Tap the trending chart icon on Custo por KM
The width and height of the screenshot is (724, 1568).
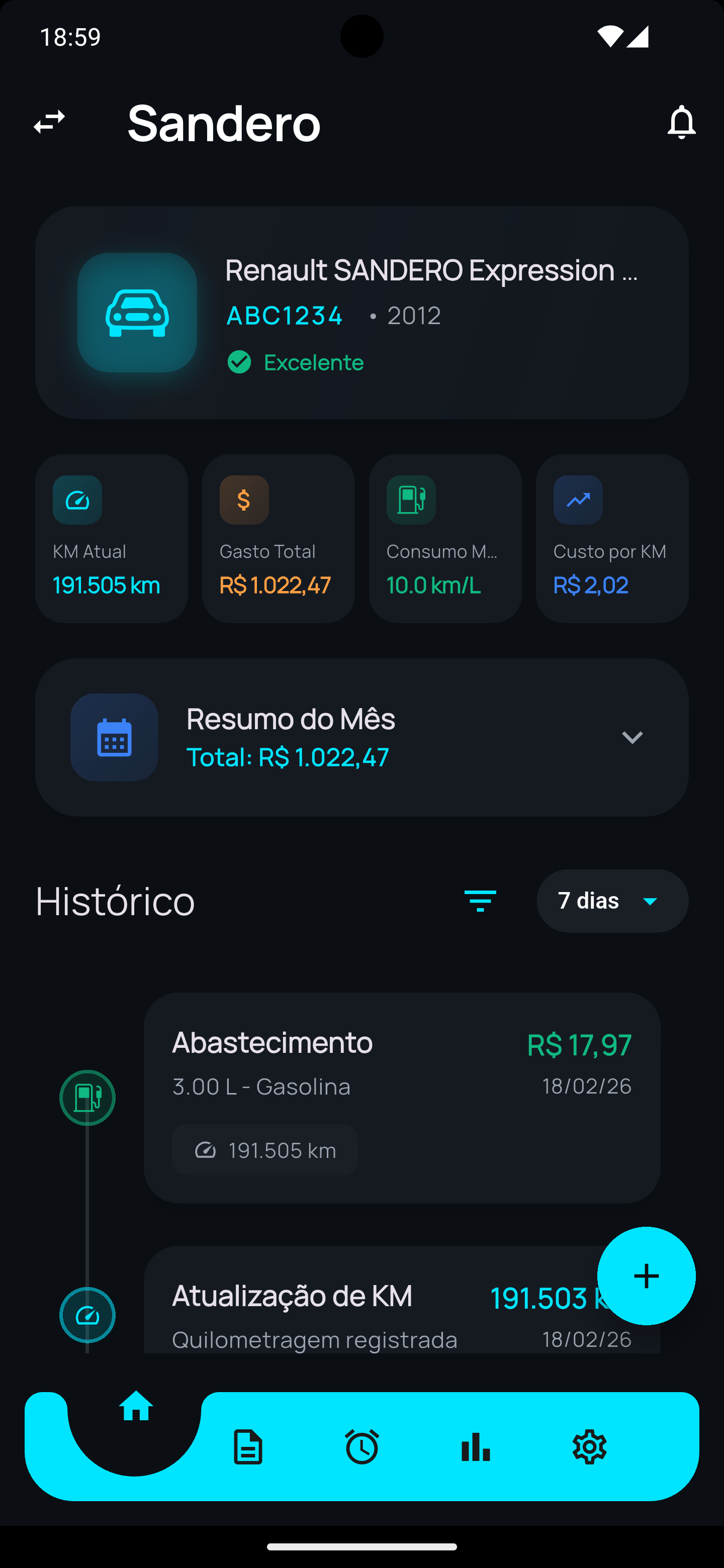pyautogui.click(x=578, y=500)
